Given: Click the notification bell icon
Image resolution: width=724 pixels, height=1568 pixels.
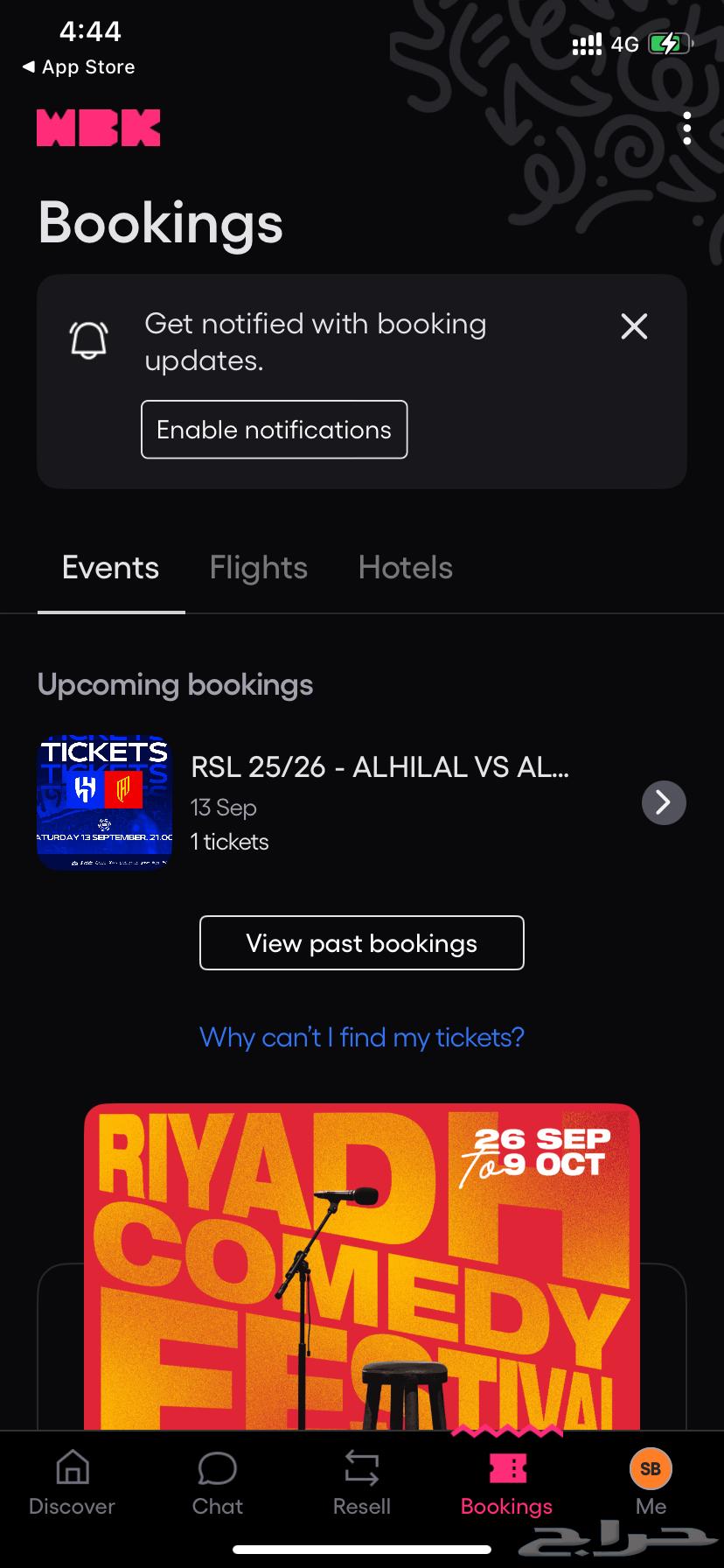Looking at the screenshot, I should (87, 341).
